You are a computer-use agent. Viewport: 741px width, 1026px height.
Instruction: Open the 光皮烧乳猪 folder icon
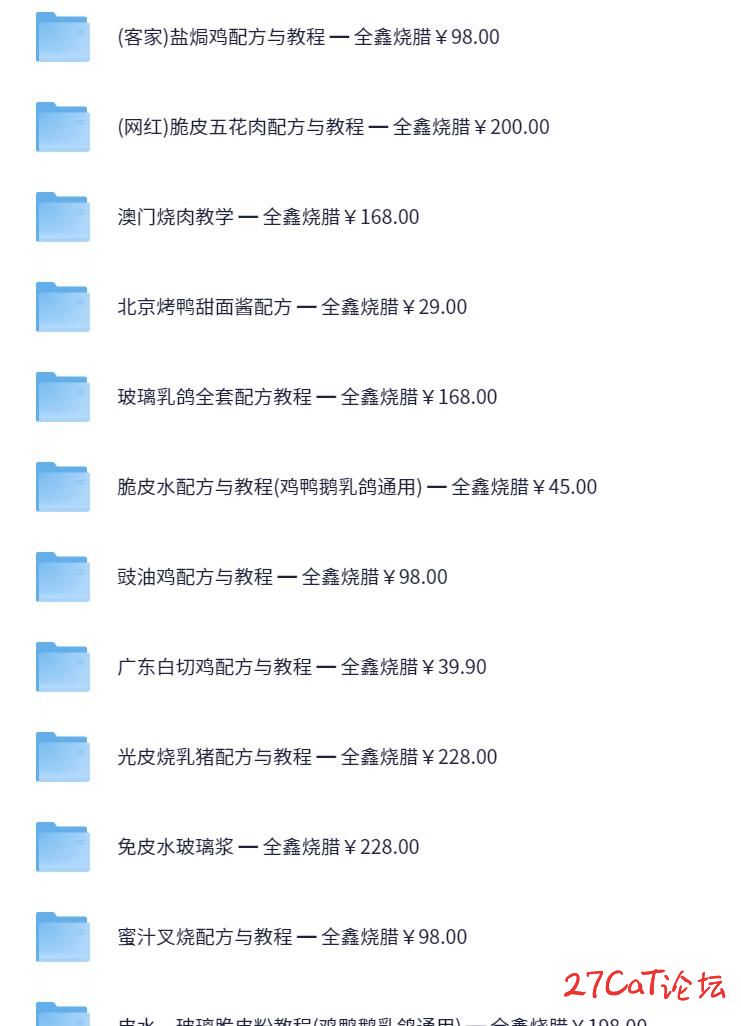[63, 757]
